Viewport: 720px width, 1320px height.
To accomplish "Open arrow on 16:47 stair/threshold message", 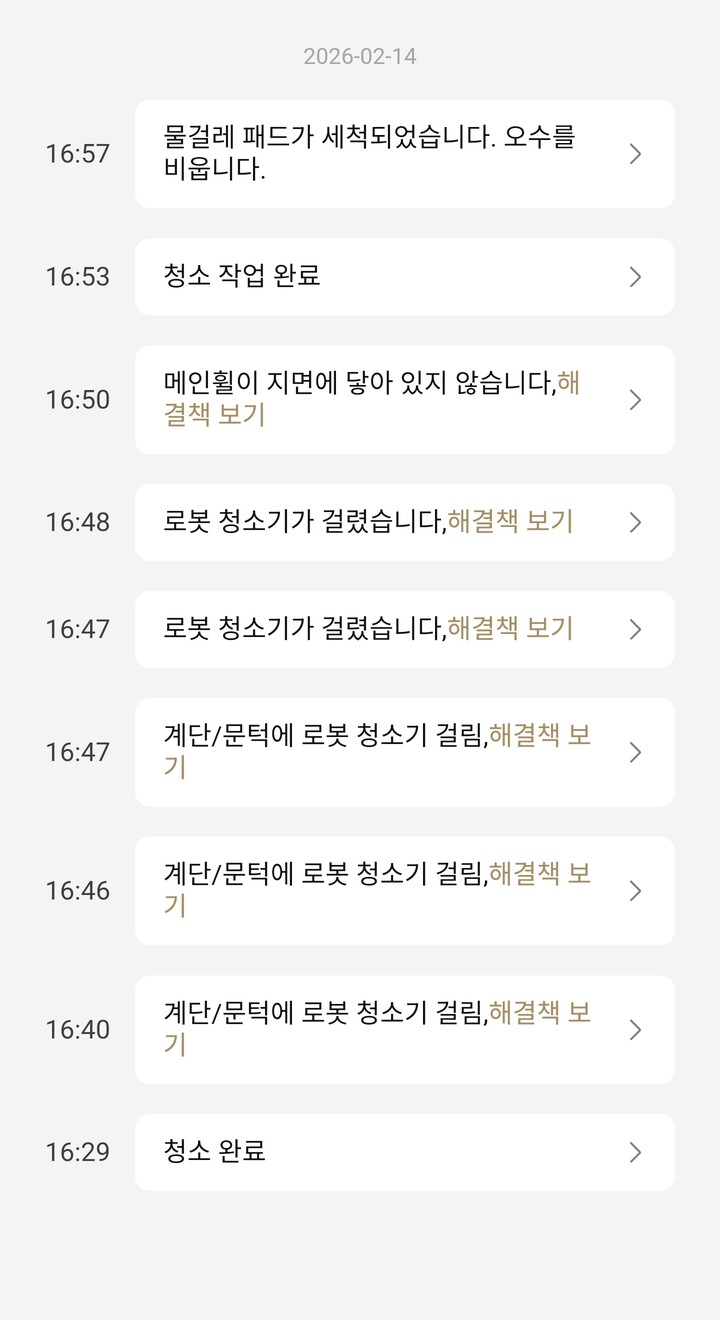I will click(x=634, y=752).
